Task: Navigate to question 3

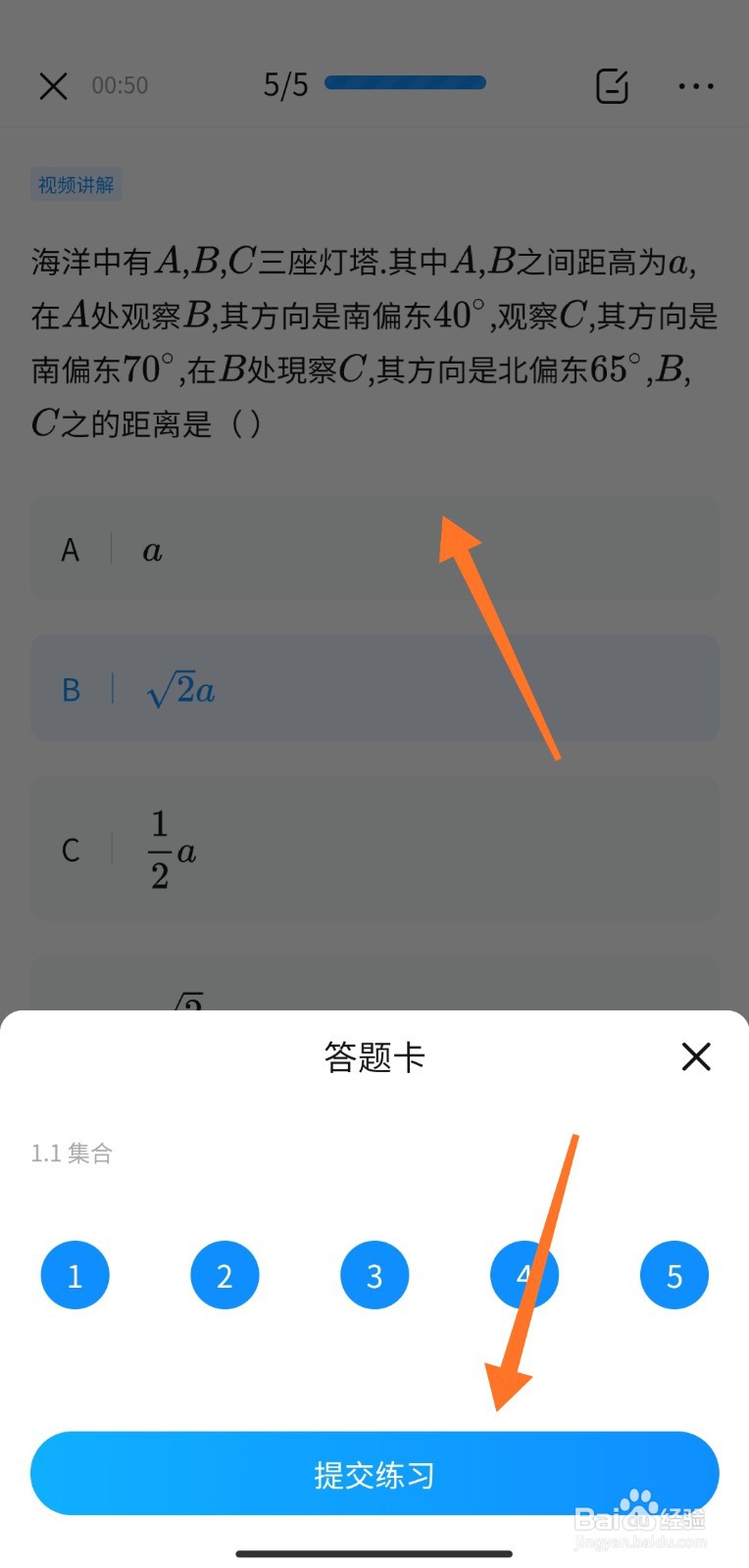Action: 374,1274
